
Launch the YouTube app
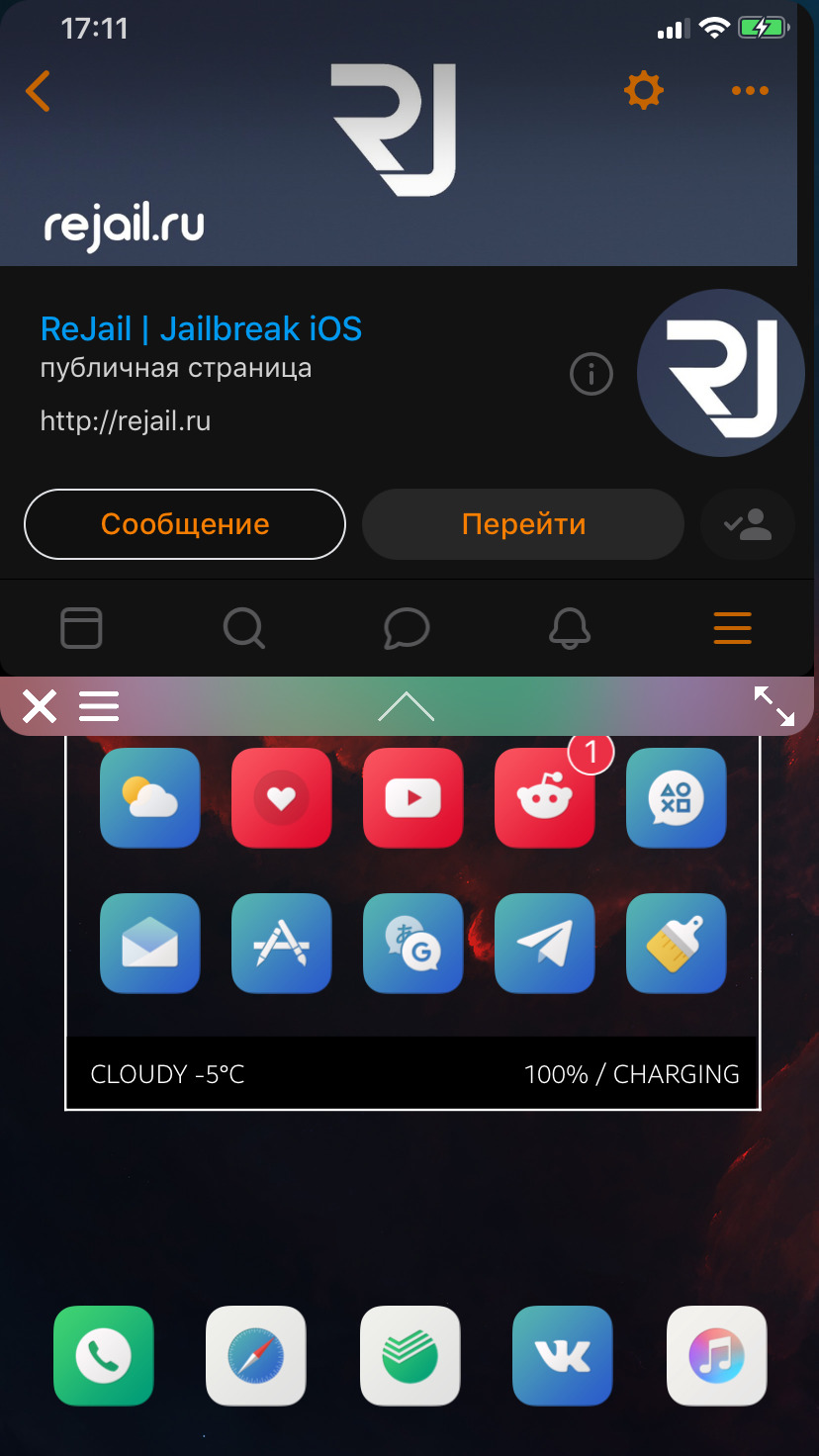click(412, 797)
